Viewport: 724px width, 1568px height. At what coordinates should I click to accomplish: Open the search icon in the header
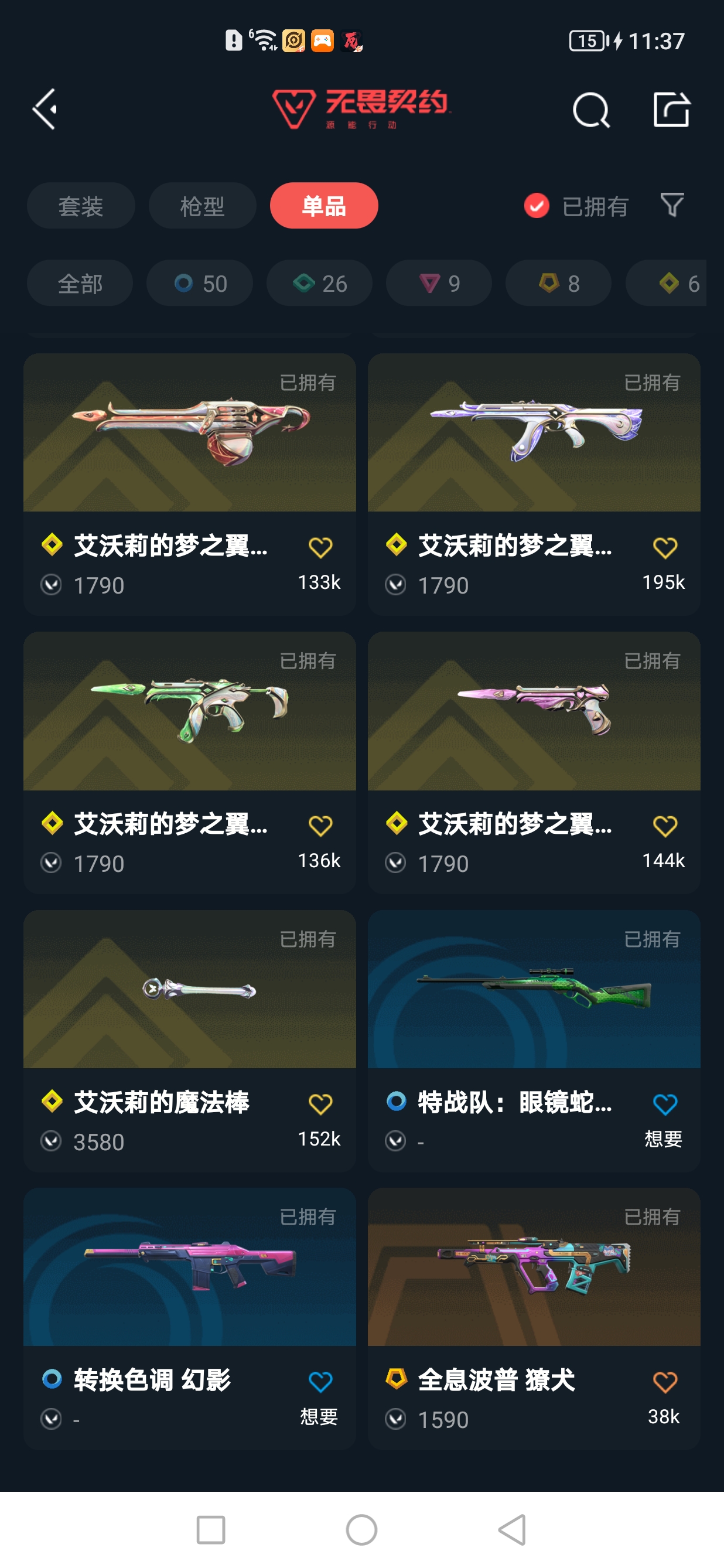pos(591,110)
